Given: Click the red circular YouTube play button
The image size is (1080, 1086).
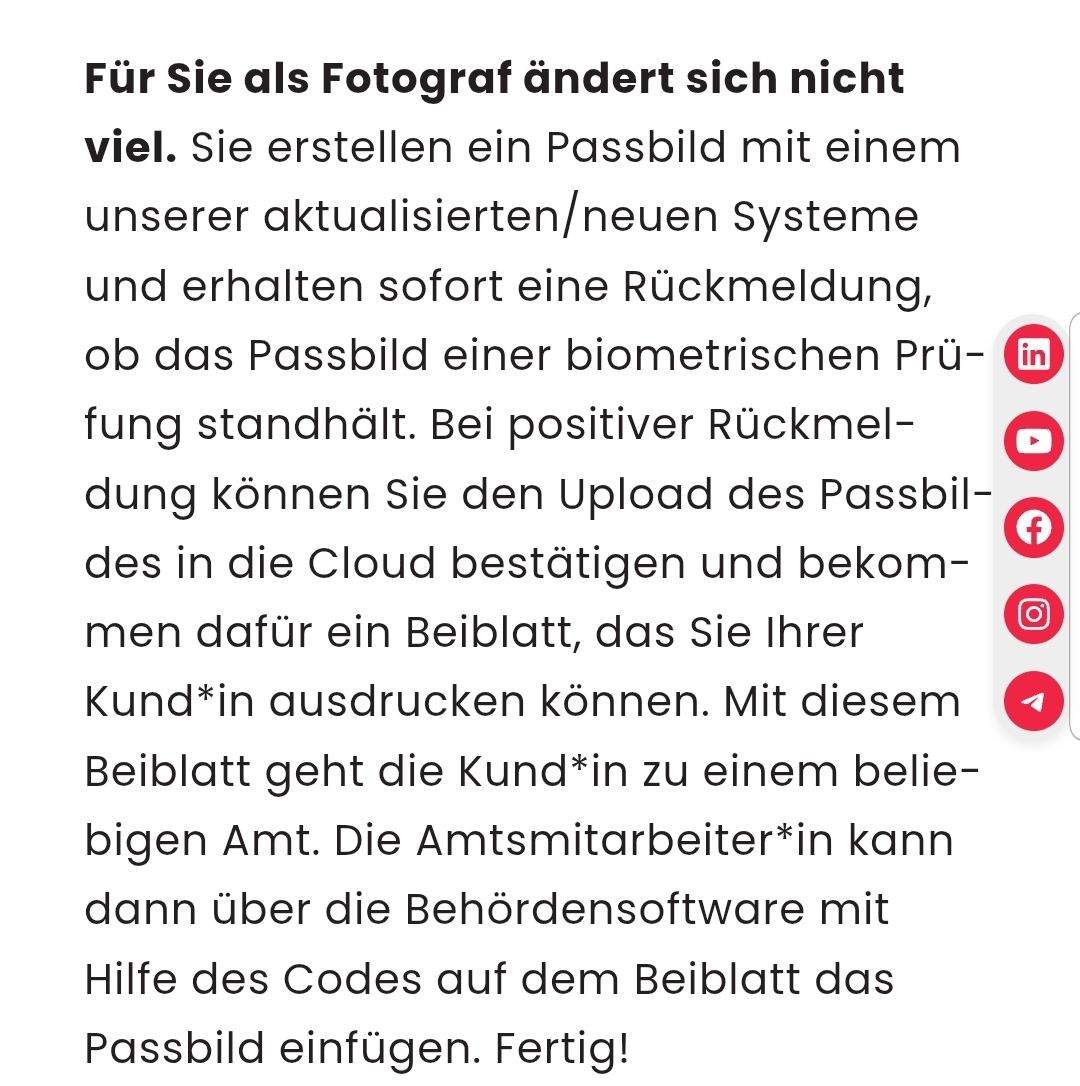Looking at the screenshot, I should click(x=1032, y=441).
